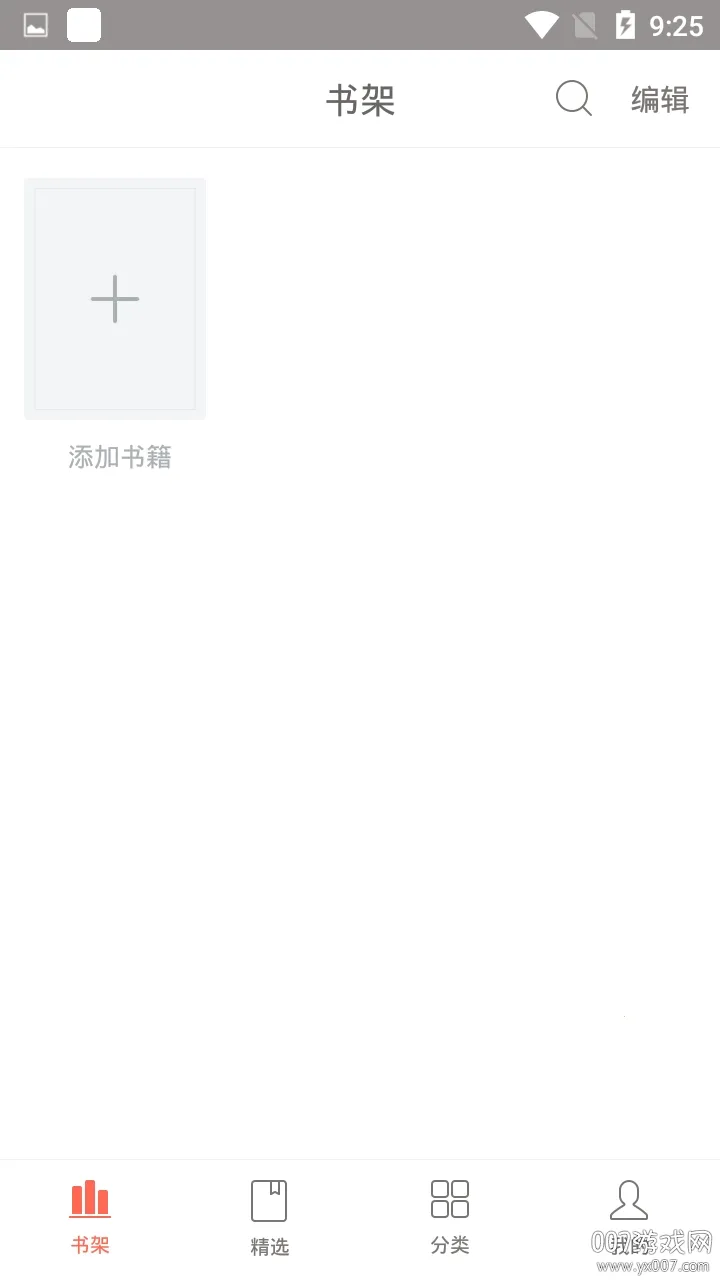Tap the screenshot icon in notification bar

click(35, 24)
